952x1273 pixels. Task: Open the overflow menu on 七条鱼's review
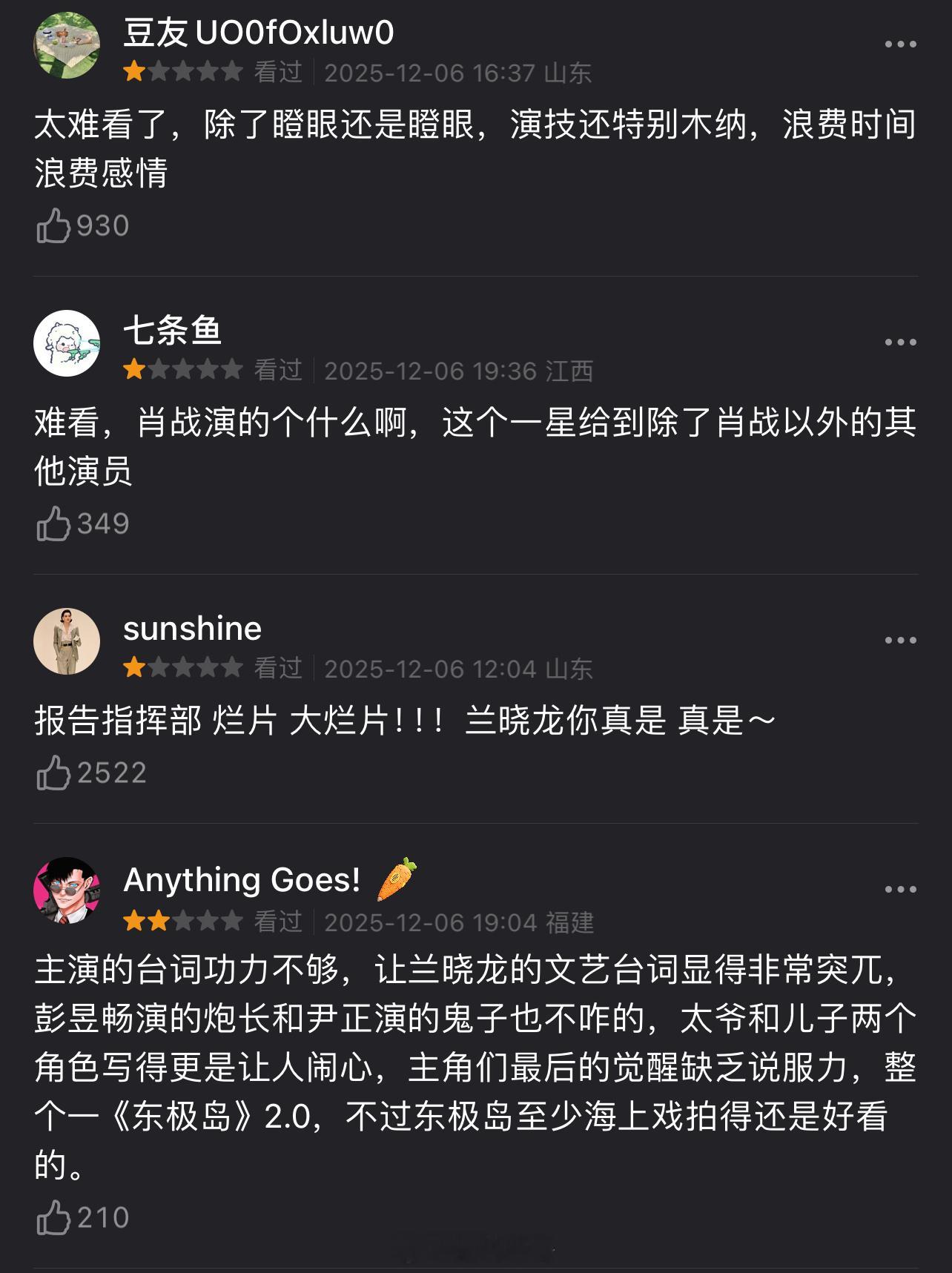click(x=900, y=341)
